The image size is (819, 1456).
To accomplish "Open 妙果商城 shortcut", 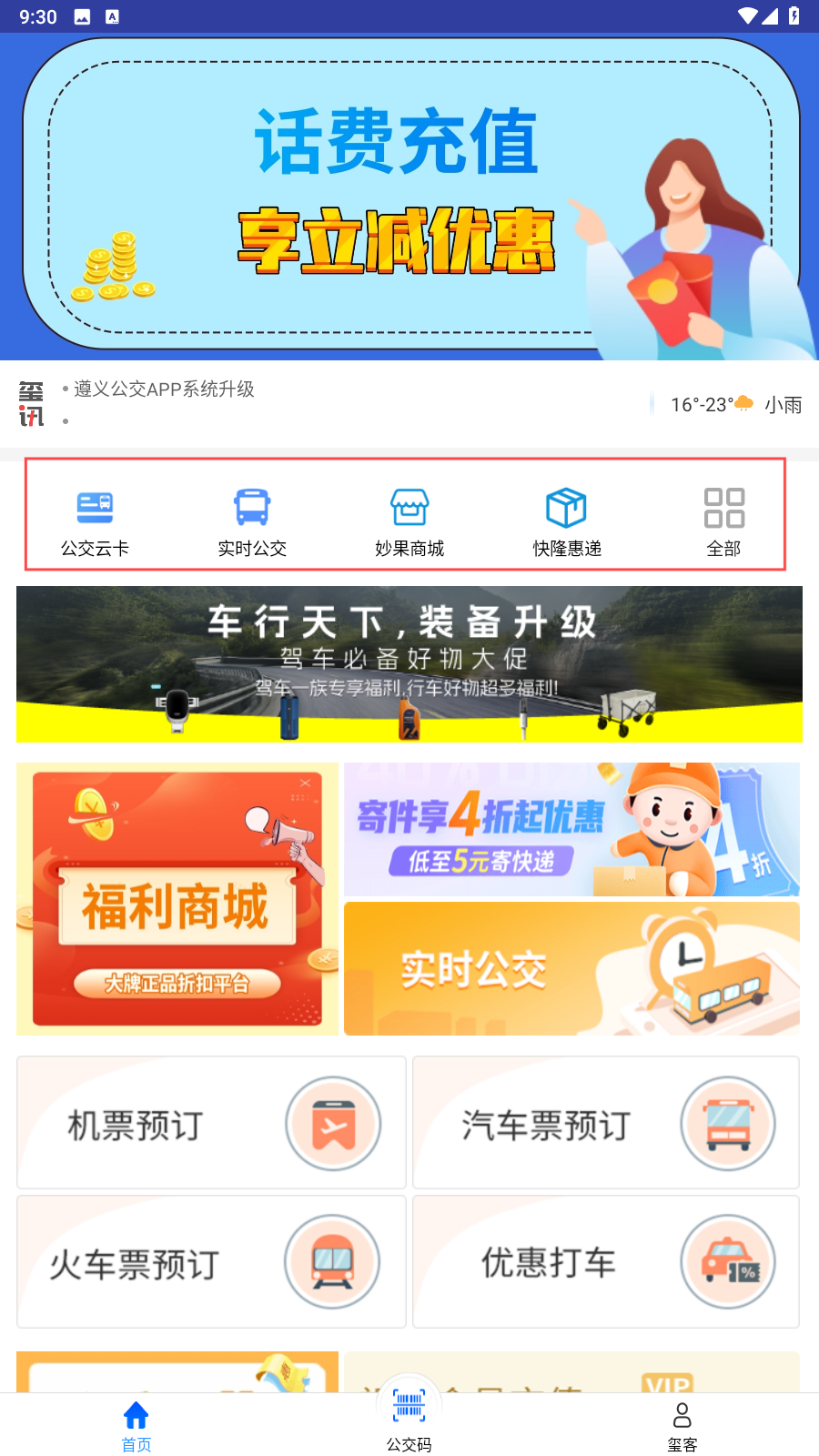I will pyautogui.click(x=409, y=521).
